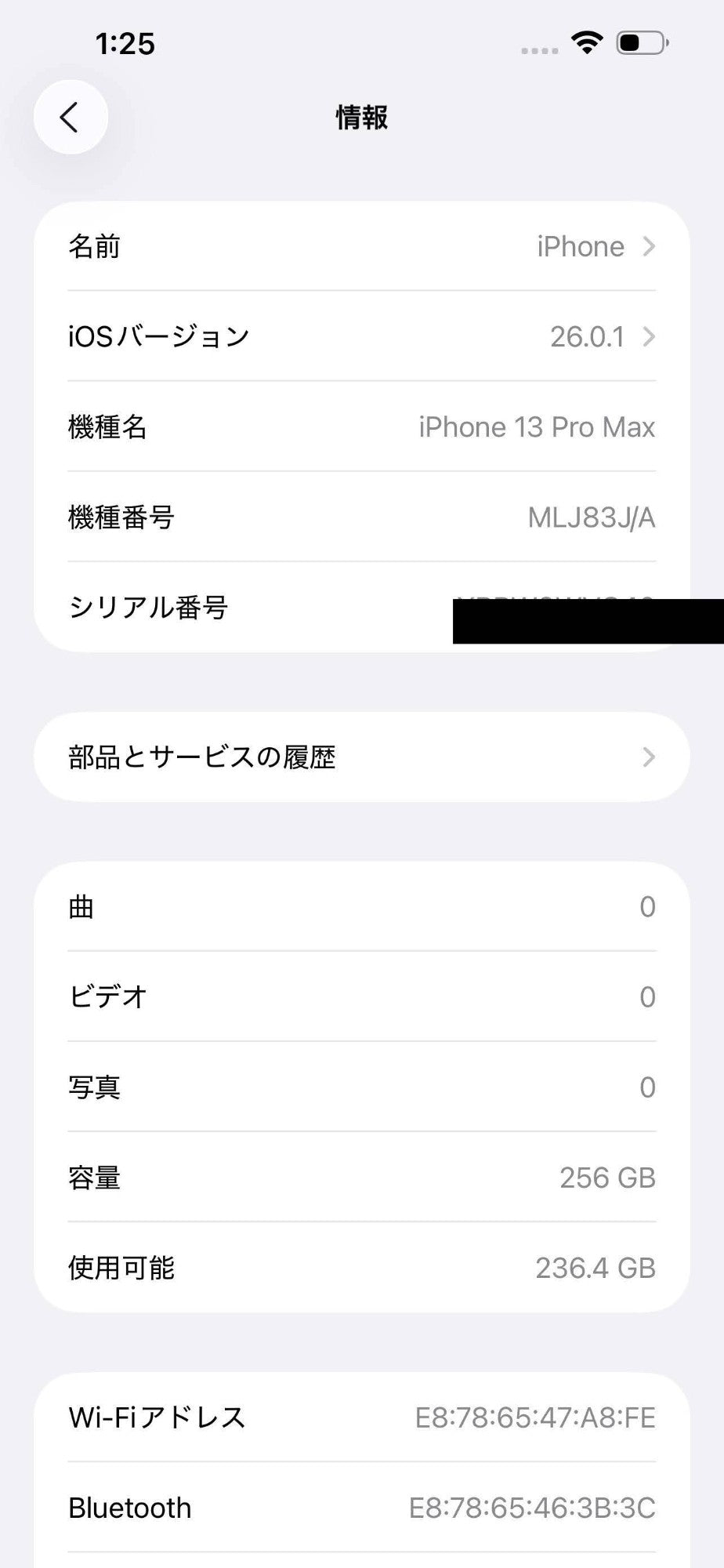Screen dimensions: 724x1568
Task: Tap the chevron on 部品とサービスの履歴
Action: coord(649,757)
